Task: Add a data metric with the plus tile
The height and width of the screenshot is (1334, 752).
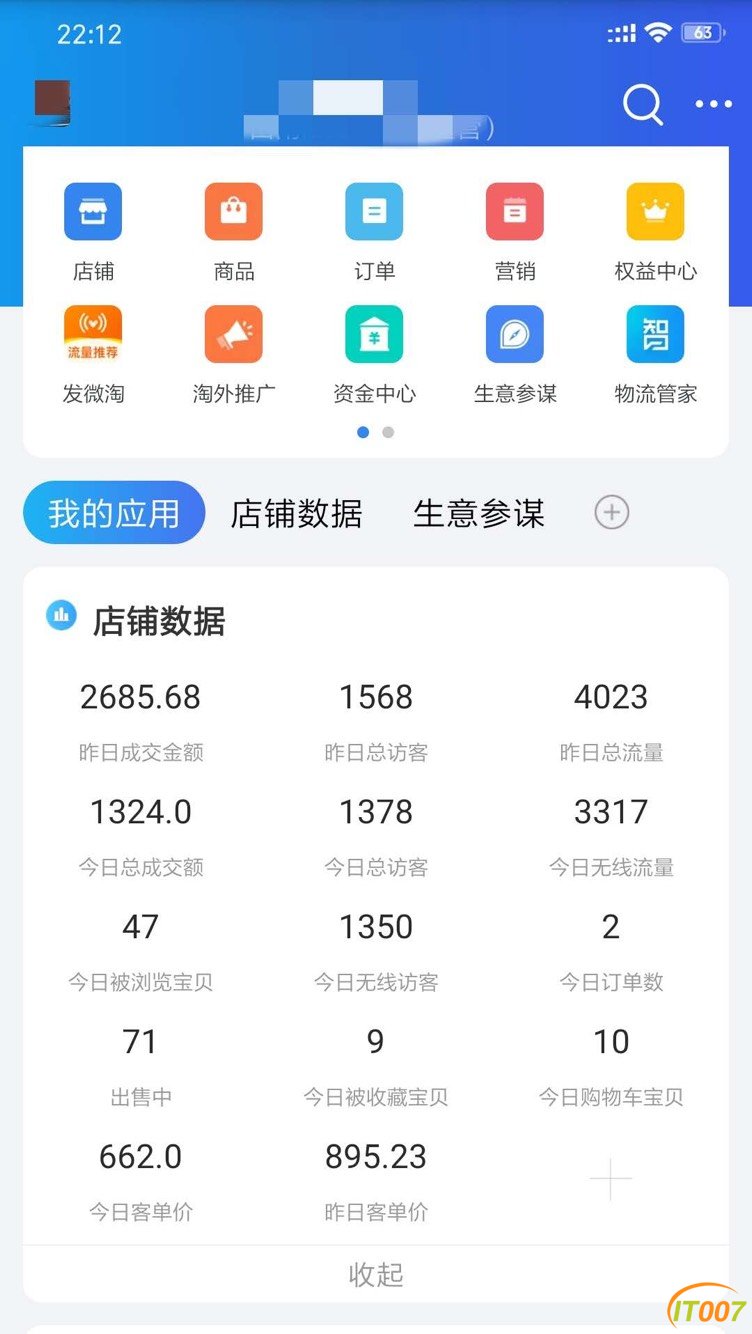Action: click(611, 1180)
